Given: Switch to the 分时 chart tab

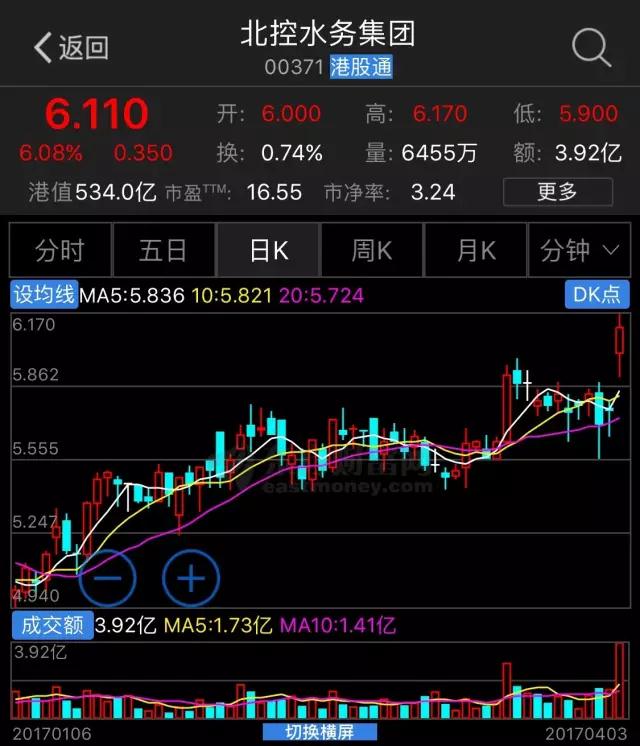Looking at the screenshot, I should pyautogui.click(x=60, y=250).
